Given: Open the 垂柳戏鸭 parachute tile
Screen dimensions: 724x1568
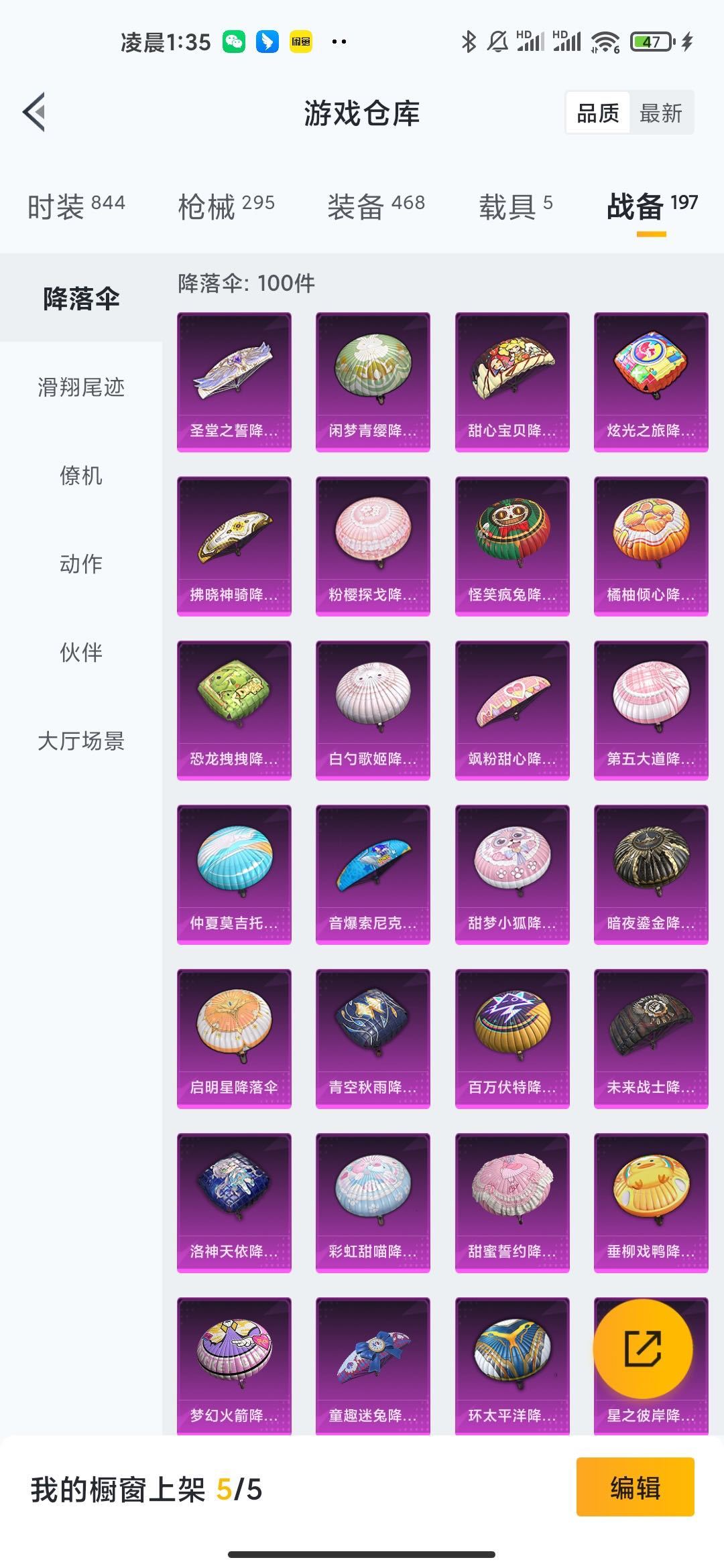Looking at the screenshot, I should 651,1203.
